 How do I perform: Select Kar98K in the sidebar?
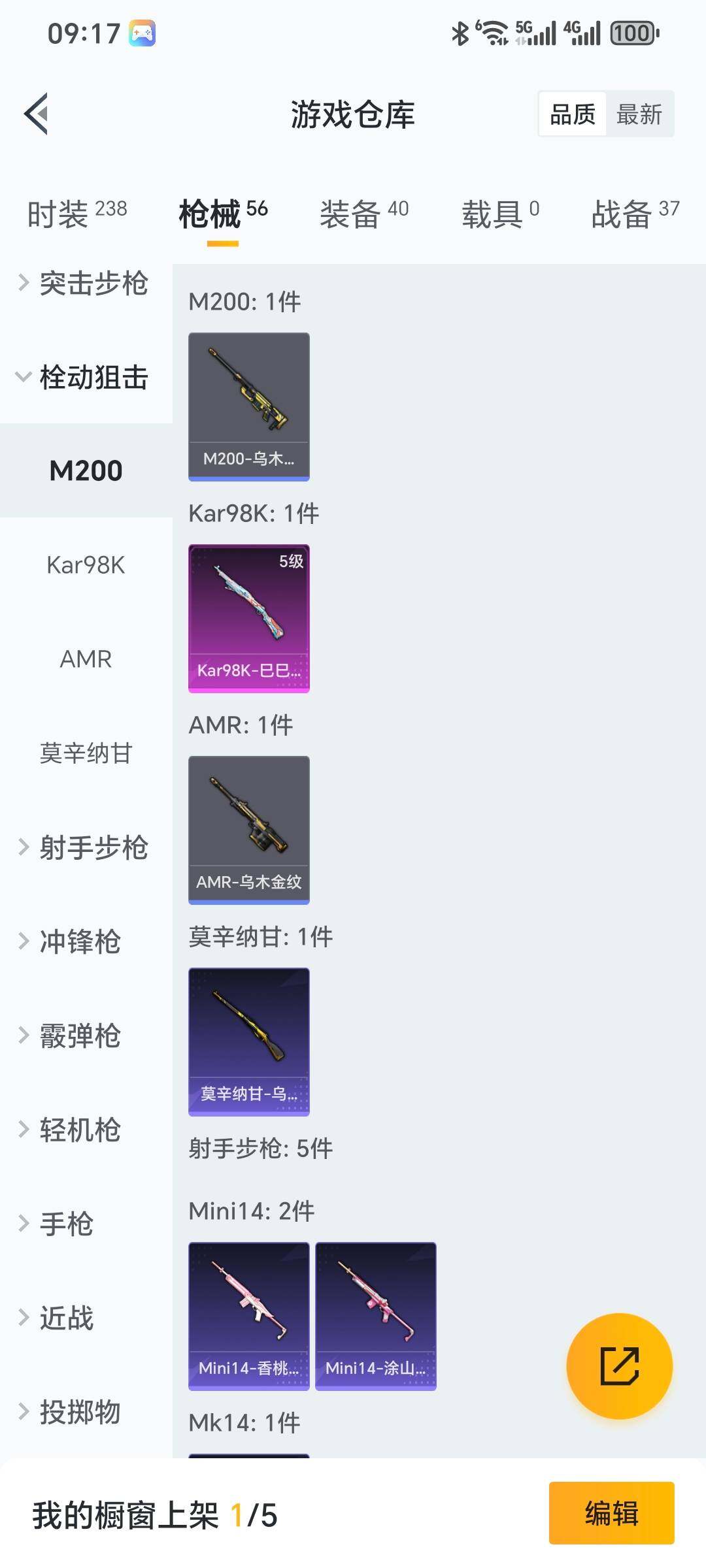(86, 565)
